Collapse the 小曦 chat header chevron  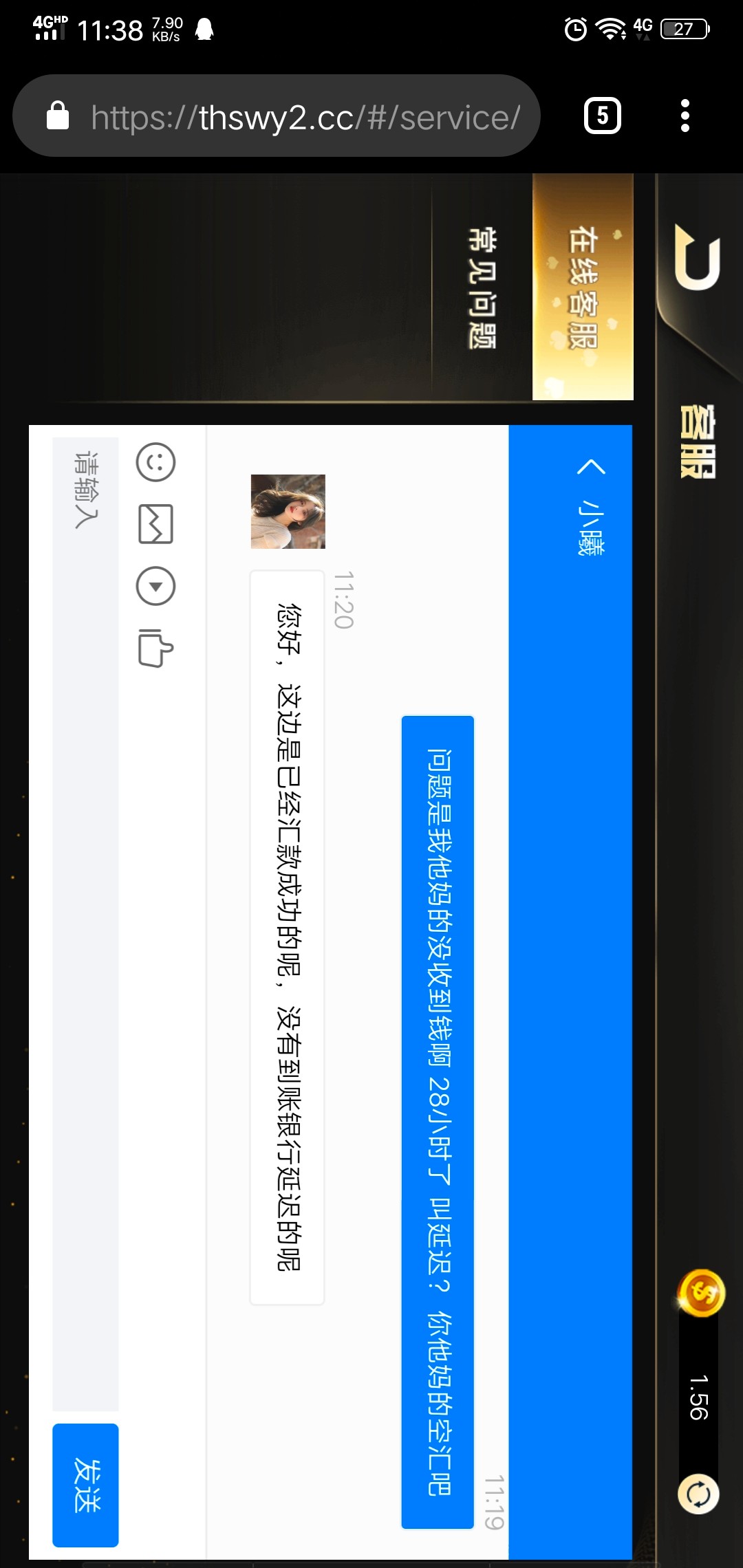click(591, 467)
